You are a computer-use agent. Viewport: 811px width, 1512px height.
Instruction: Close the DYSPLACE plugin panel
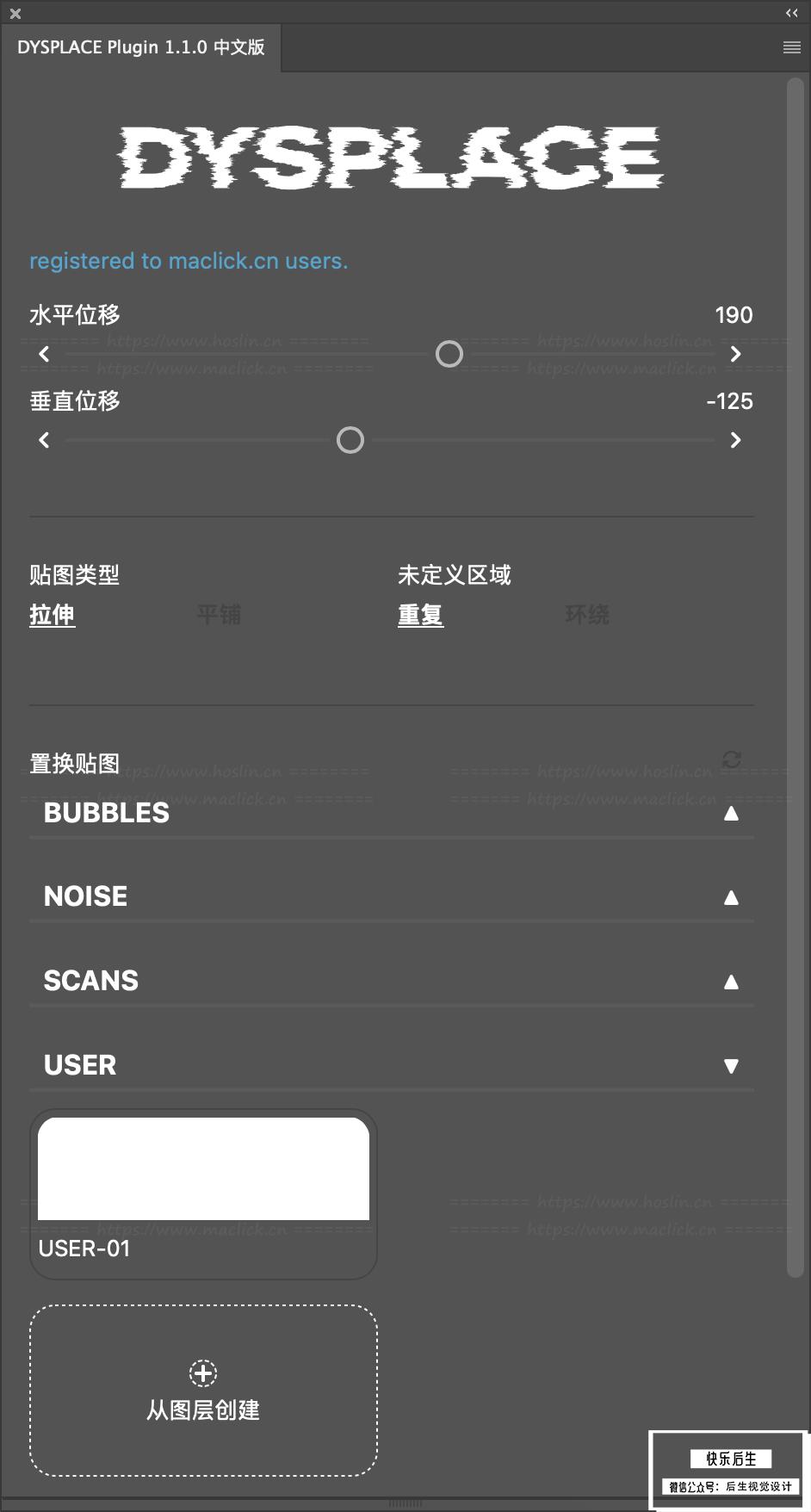point(15,13)
